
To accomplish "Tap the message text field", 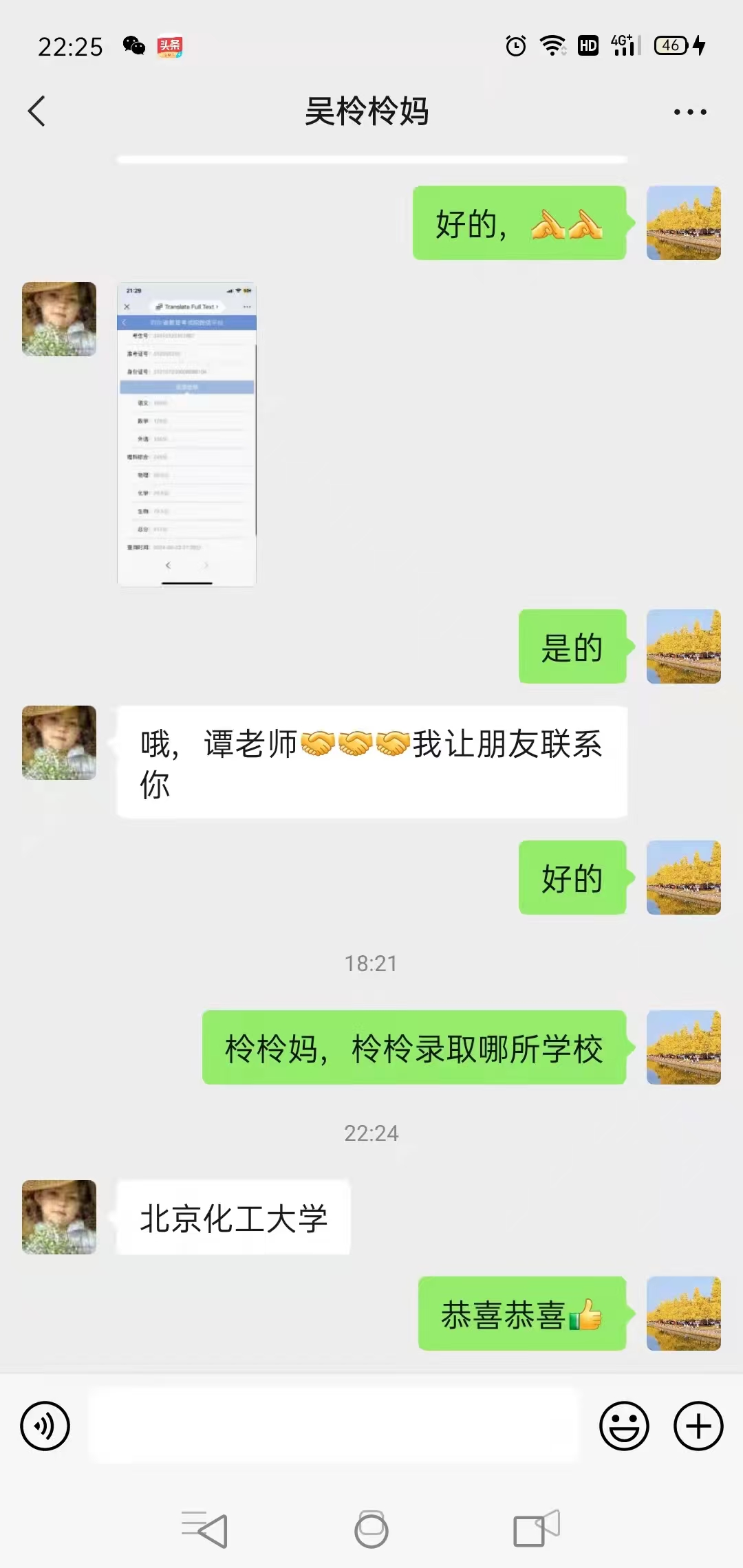I will coord(334,1426).
